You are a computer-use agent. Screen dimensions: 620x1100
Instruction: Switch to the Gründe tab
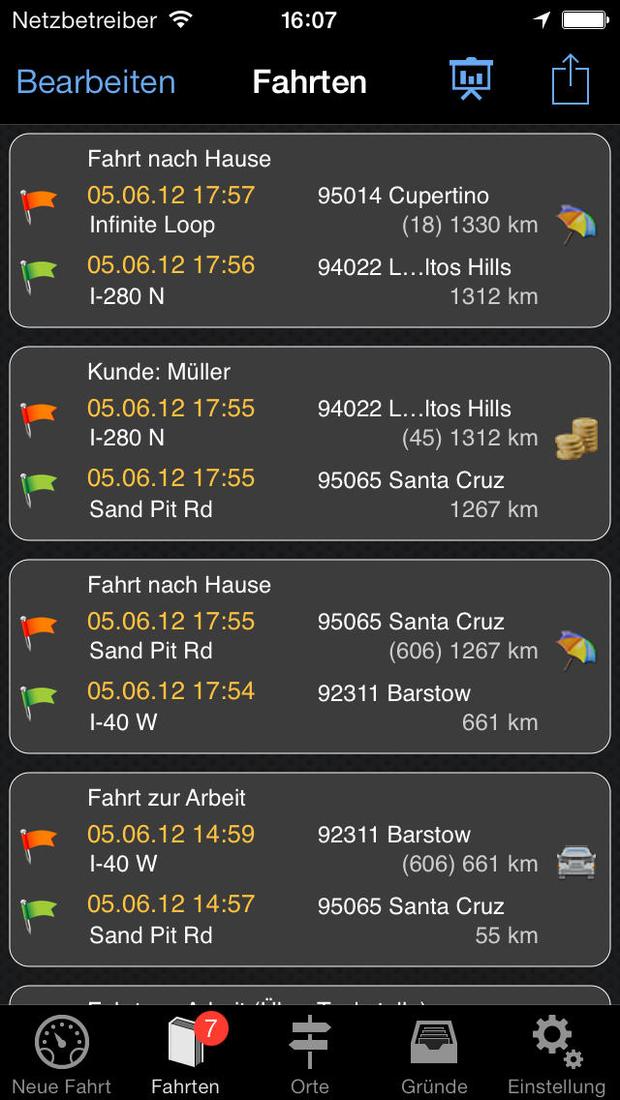[x=434, y=1054]
